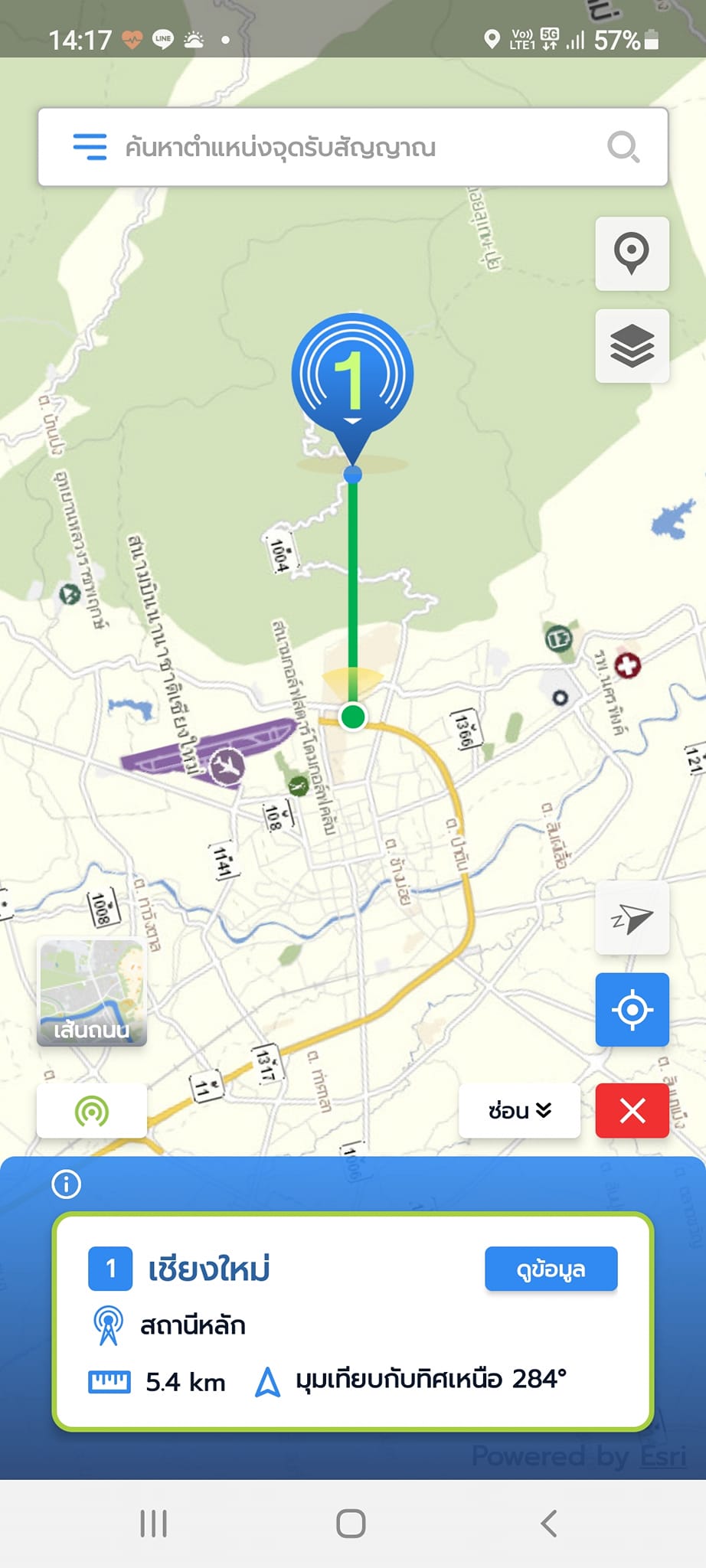Switch basemap via เส้นถนน thumbnail
This screenshot has height=1568, width=706.
pos(92,992)
